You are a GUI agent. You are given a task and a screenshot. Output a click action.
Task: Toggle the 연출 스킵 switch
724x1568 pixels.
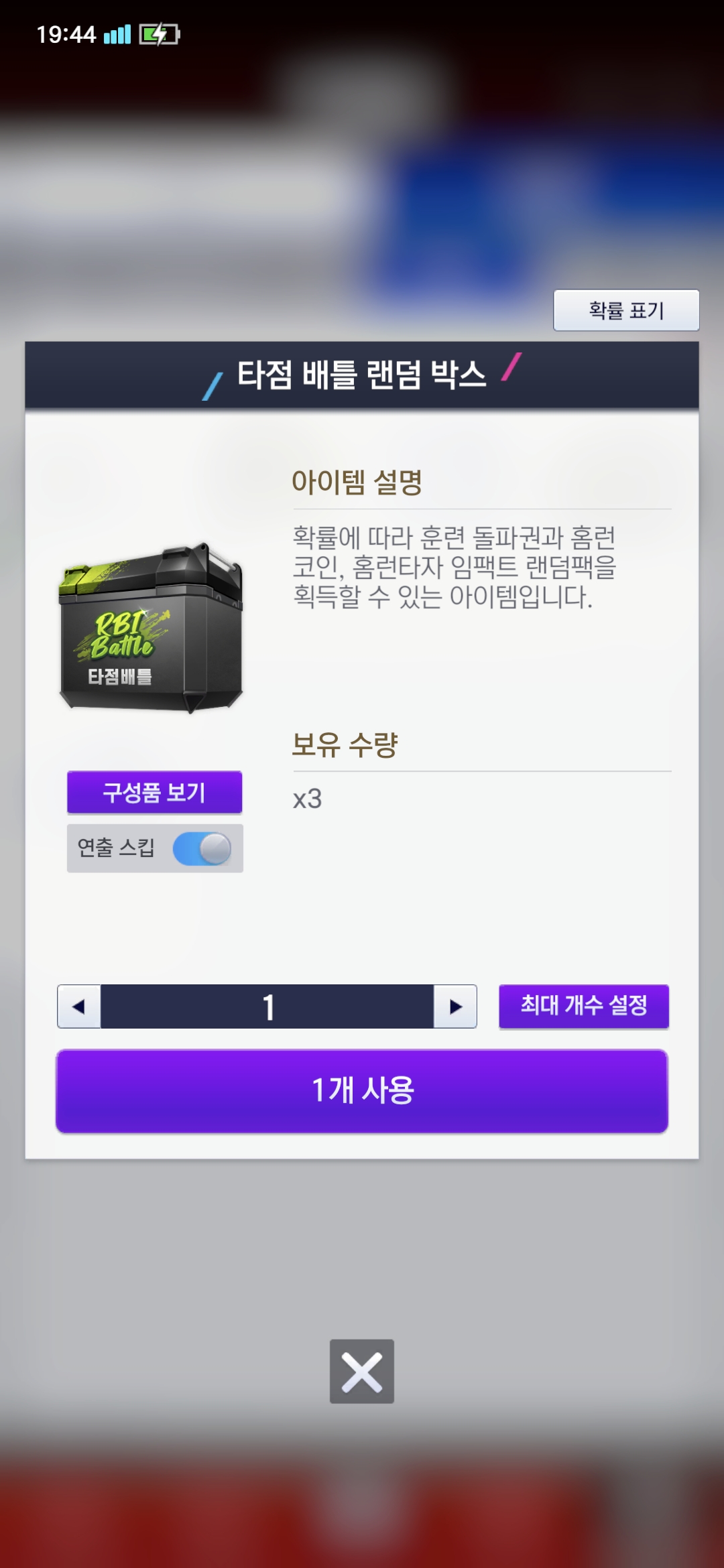[x=202, y=849]
